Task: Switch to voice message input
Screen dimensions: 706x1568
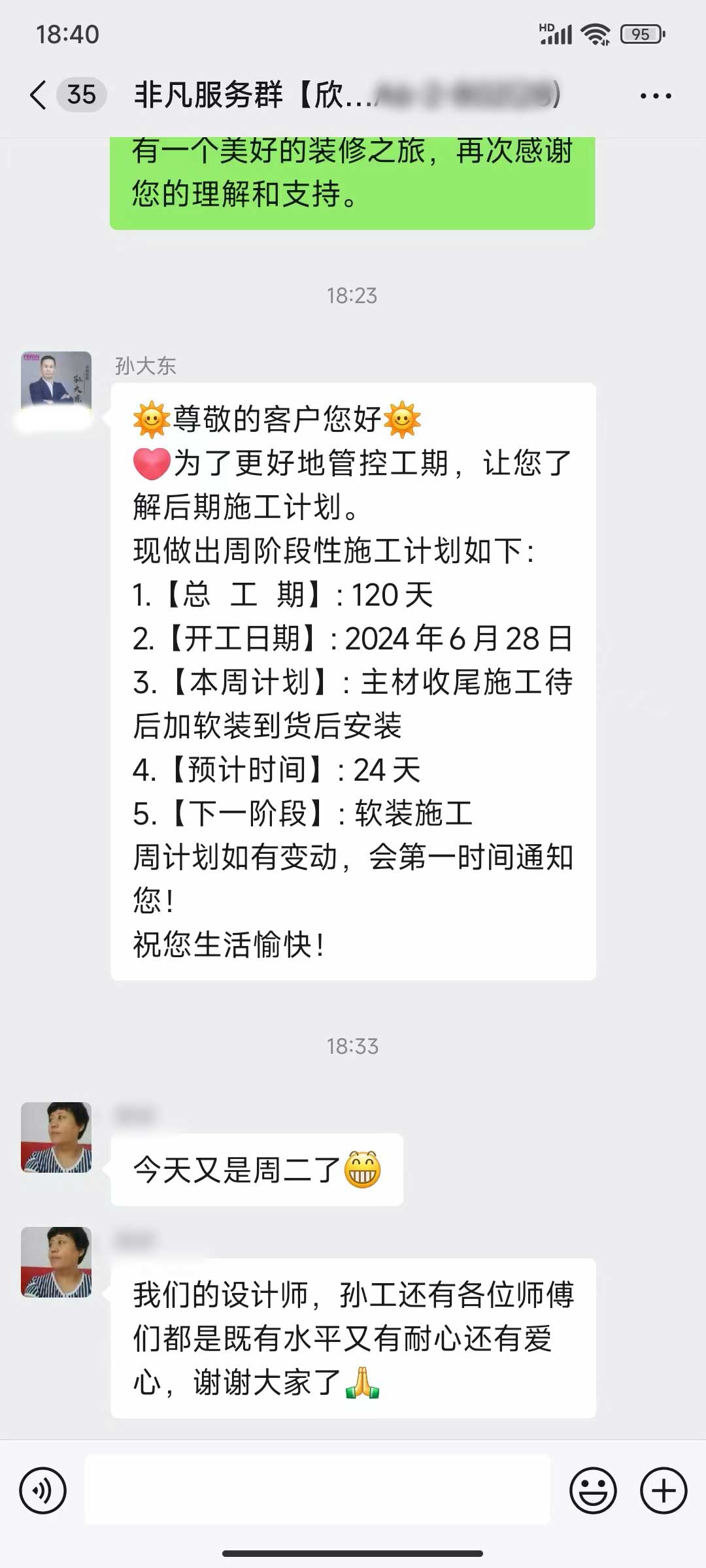Action: 43,1491
